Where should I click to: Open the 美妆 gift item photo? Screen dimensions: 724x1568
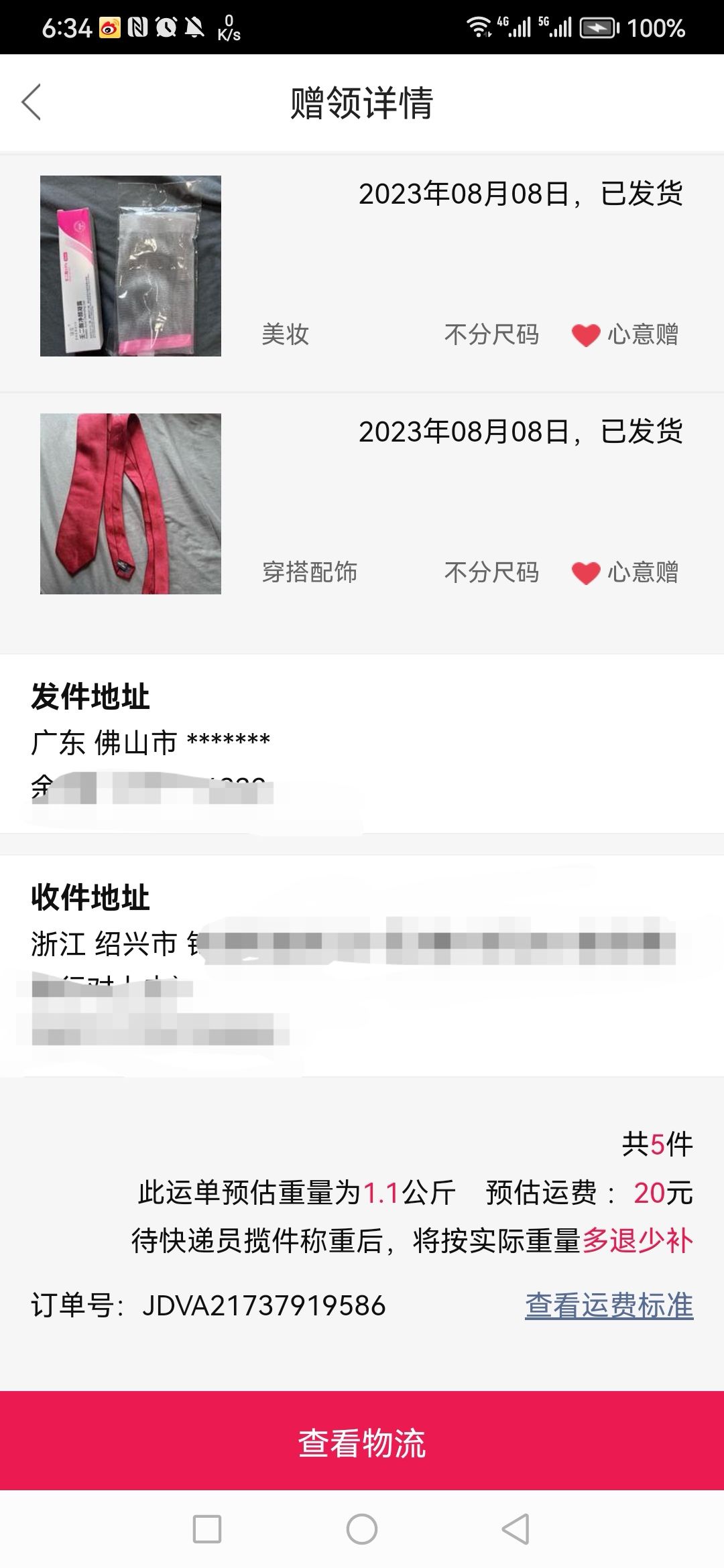point(131,266)
